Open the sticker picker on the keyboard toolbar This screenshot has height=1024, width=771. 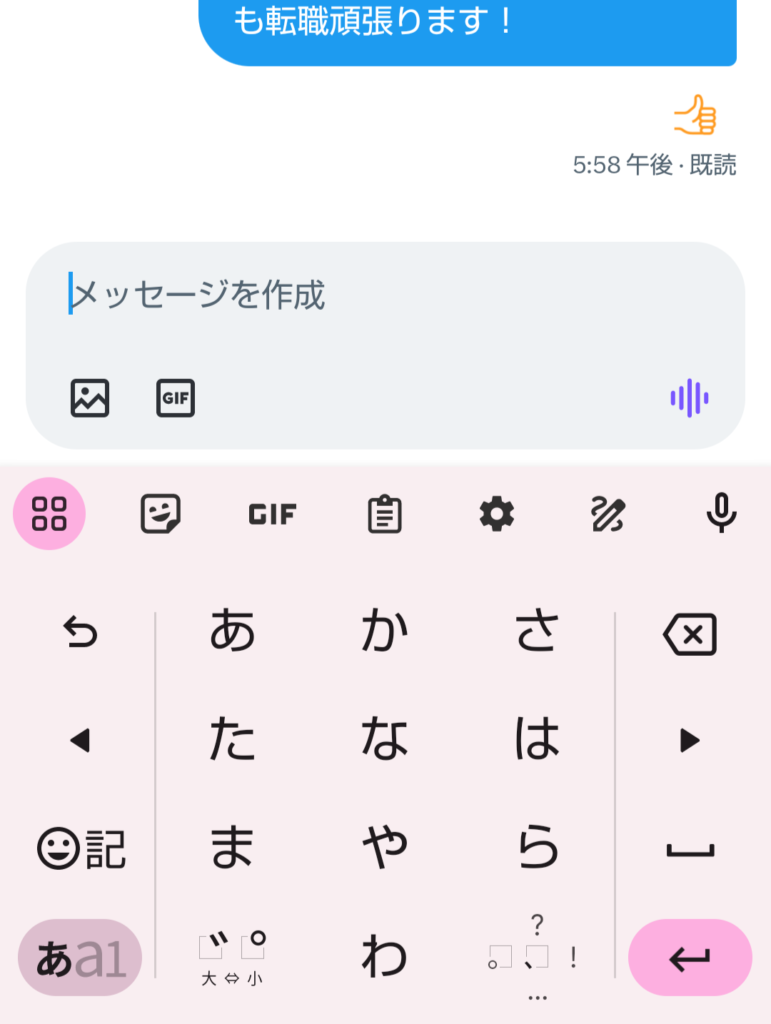(x=161, y=514)
